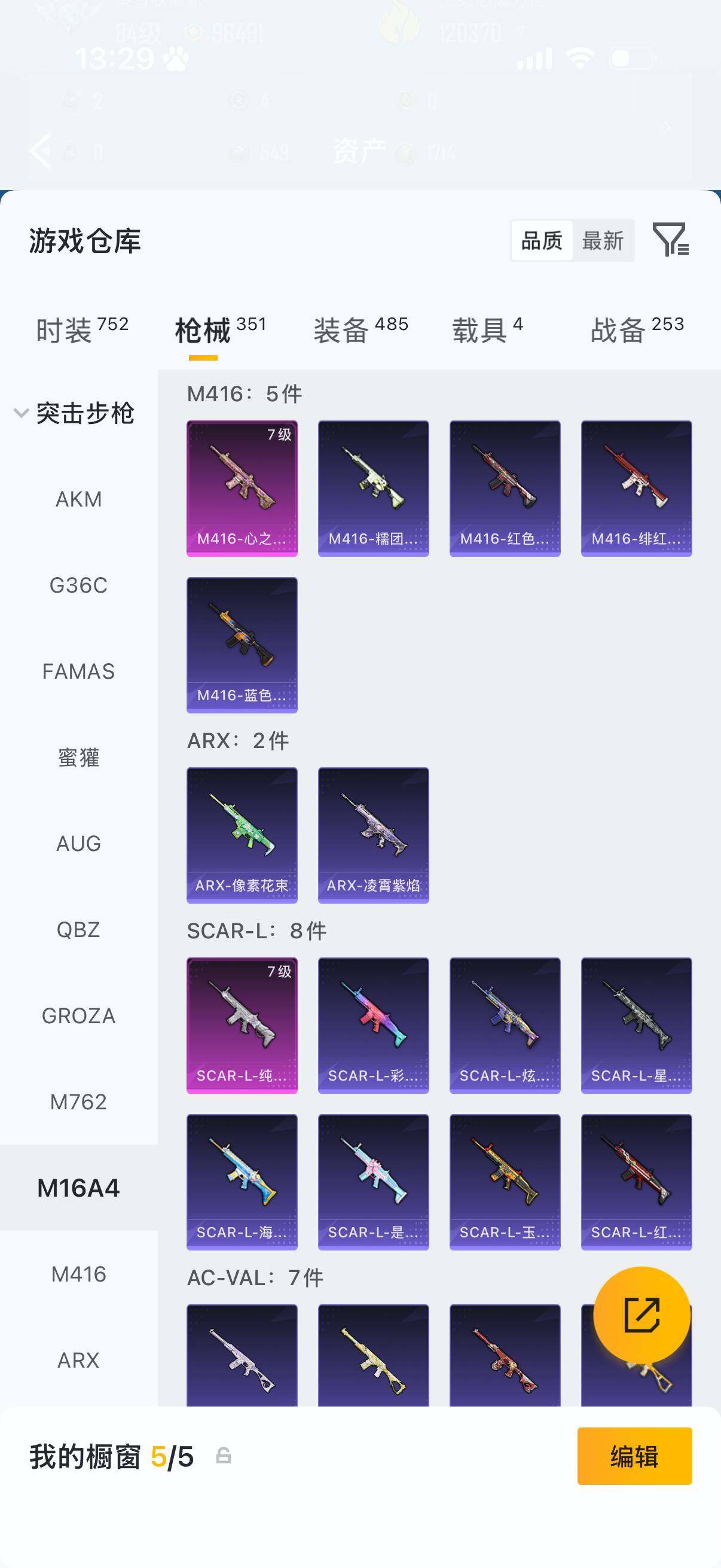This screenshot has width=721, height=1568.
Task: Switch to the 时装 tab
Action: pos(82,331)
